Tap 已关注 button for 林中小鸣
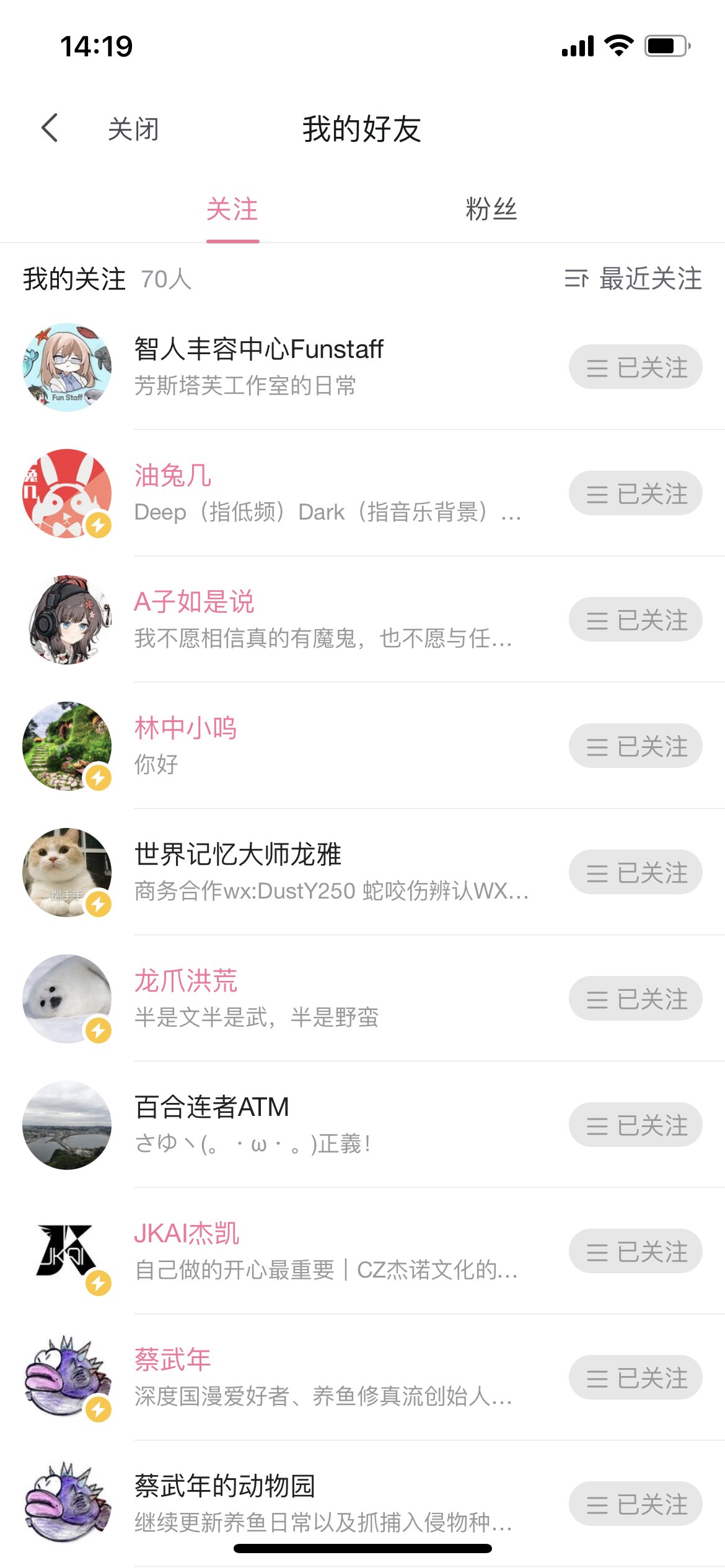Viewport: 725px width, 1568px height. 635,746
